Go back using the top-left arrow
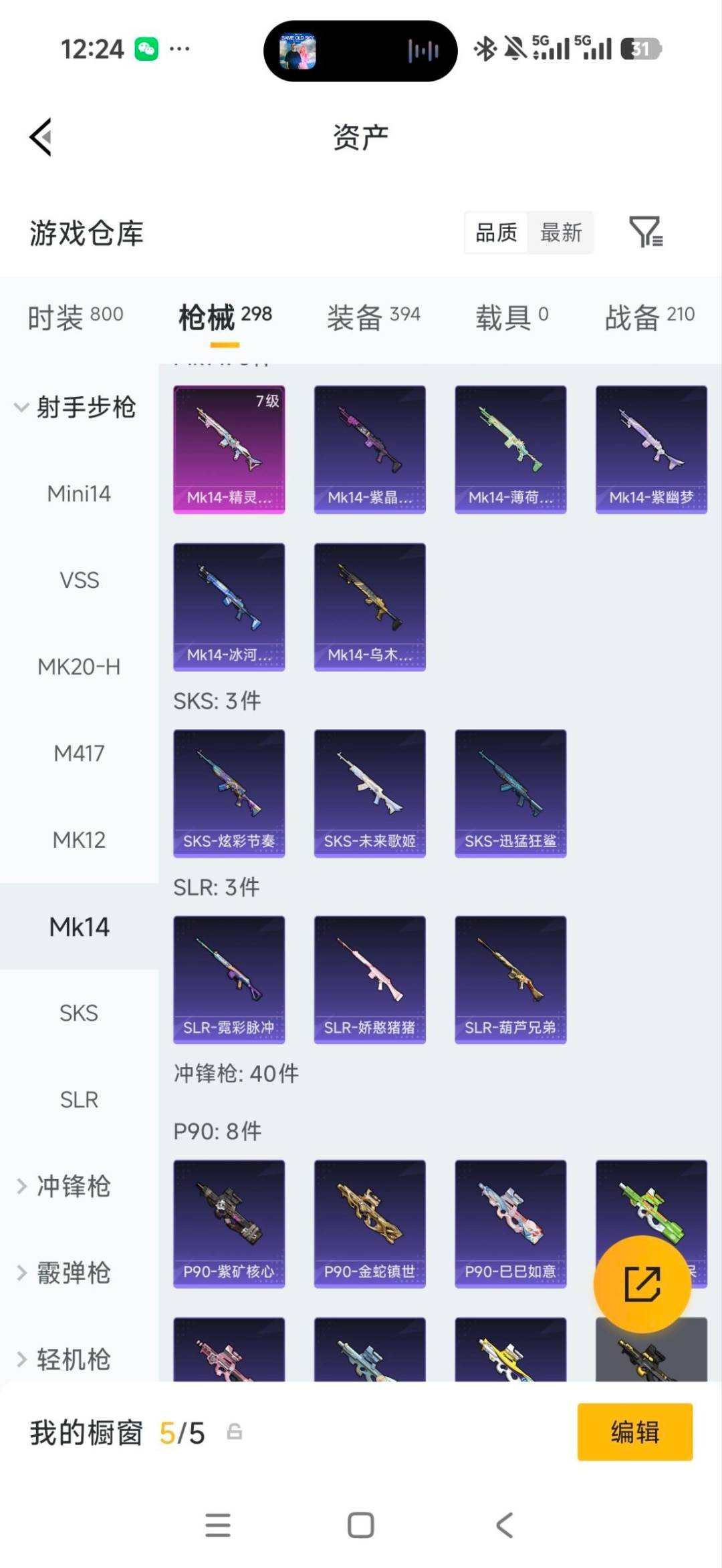The image size is (722, 1568). [x=41, y=137]
